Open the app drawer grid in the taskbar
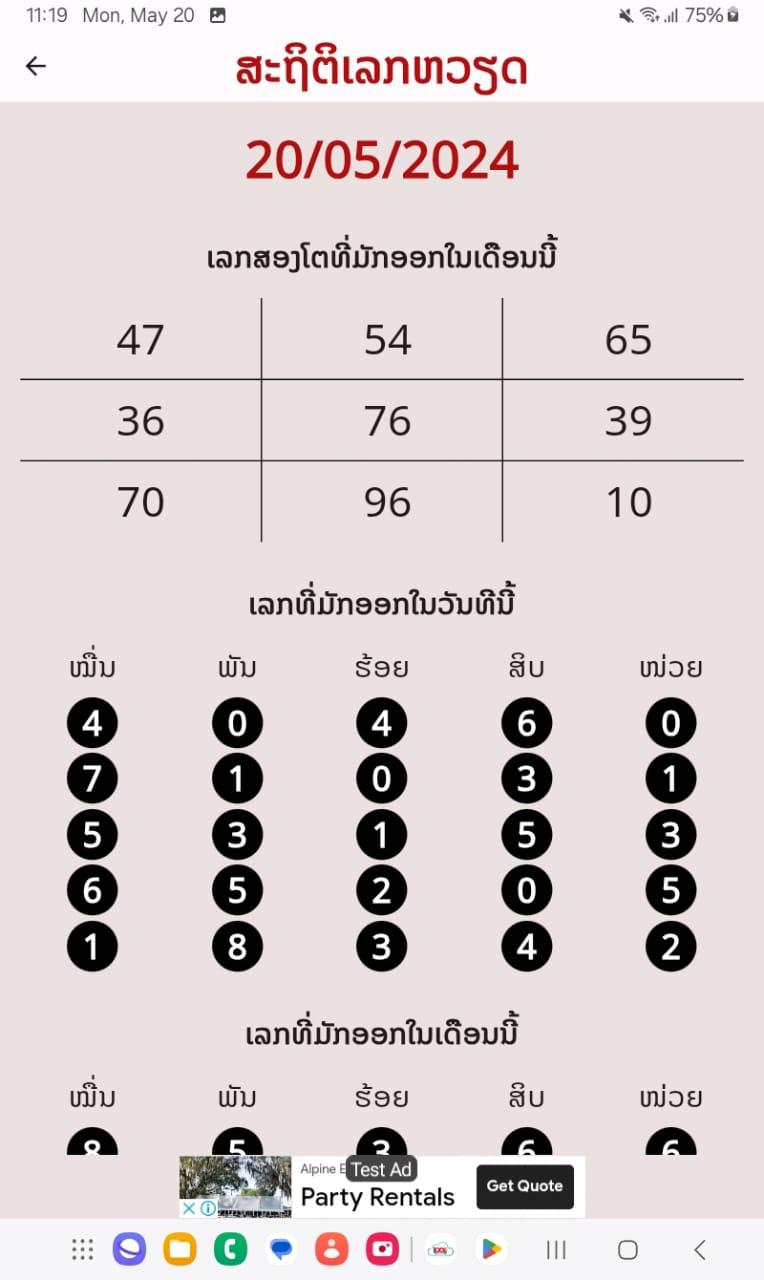This screenshot has height=1280, width=764. point(82,1249)
